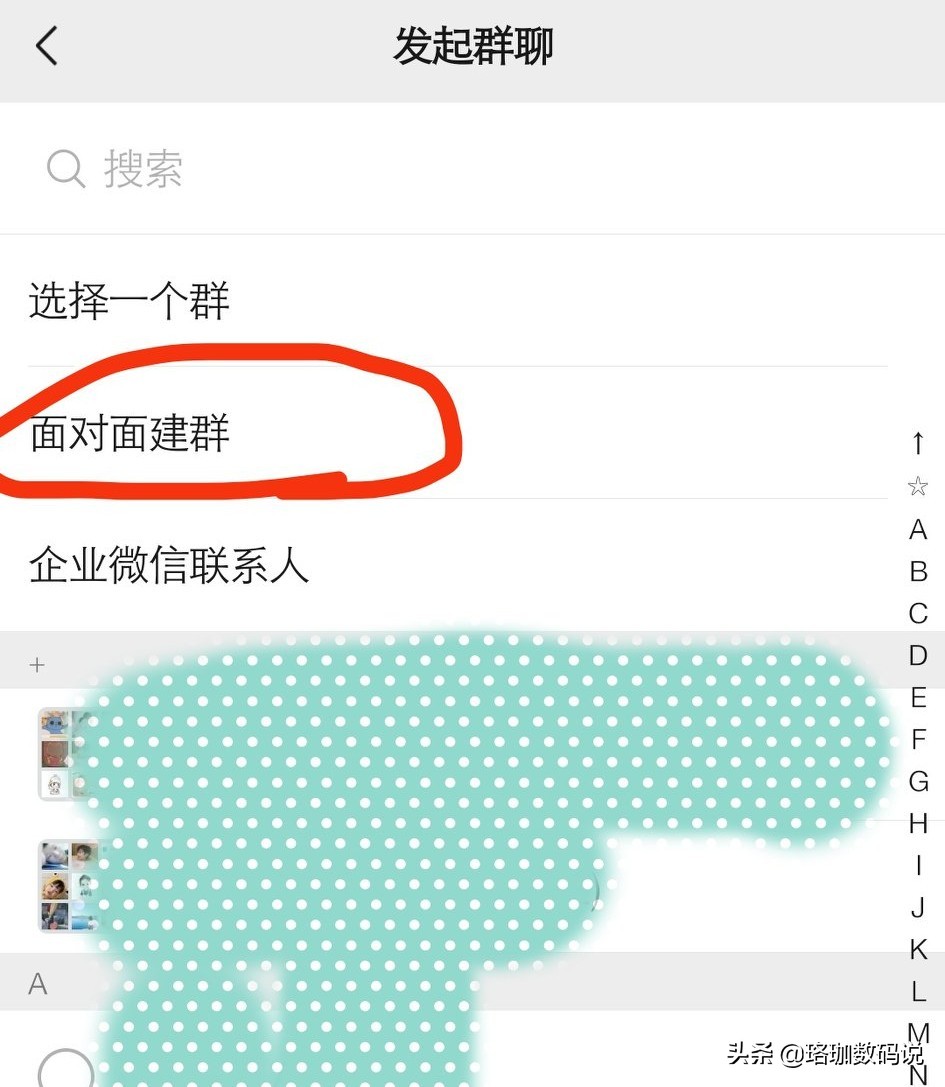Jump to top via the arrow index
The width and height of the screenshot is (945, 1087).
coord(918,443)
